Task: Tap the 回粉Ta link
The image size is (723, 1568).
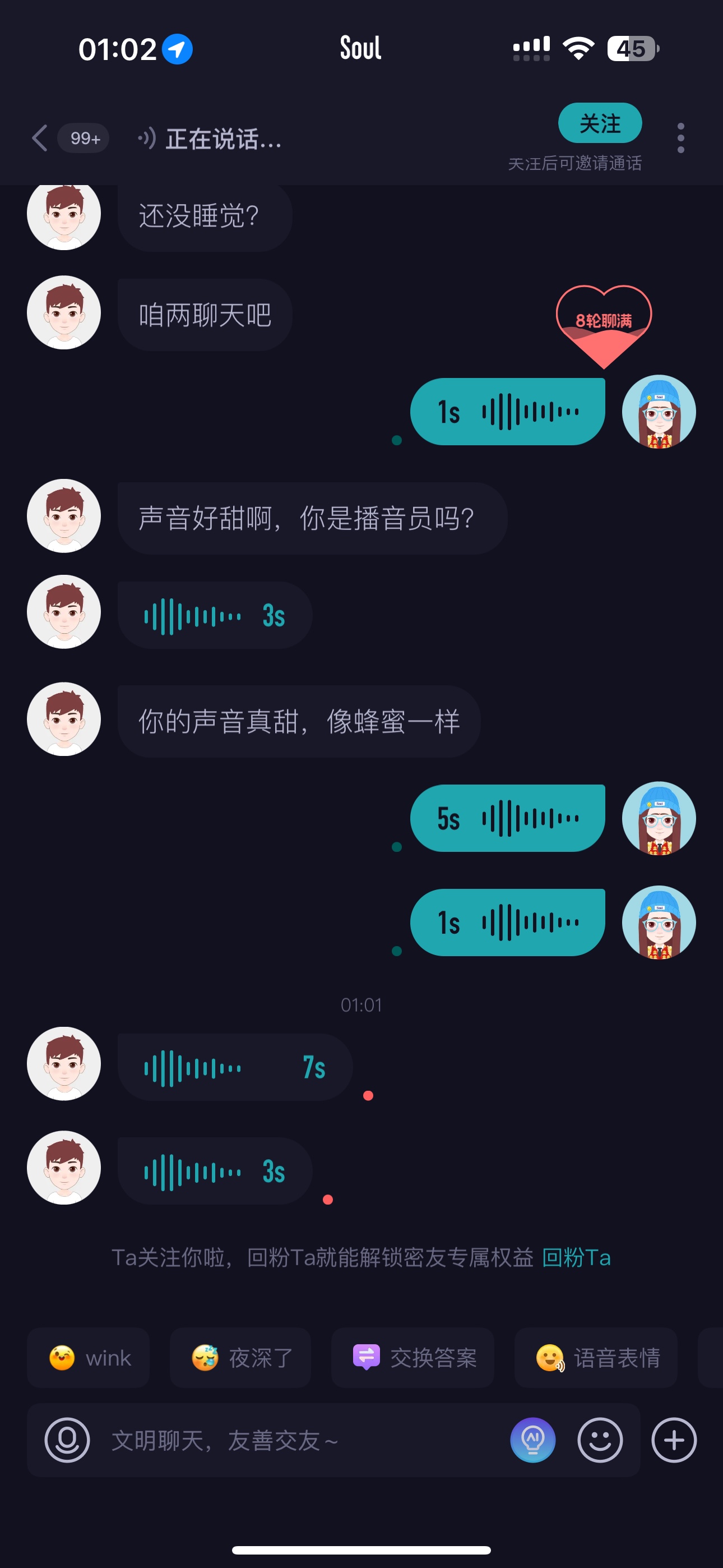Action: [576, 1257]
